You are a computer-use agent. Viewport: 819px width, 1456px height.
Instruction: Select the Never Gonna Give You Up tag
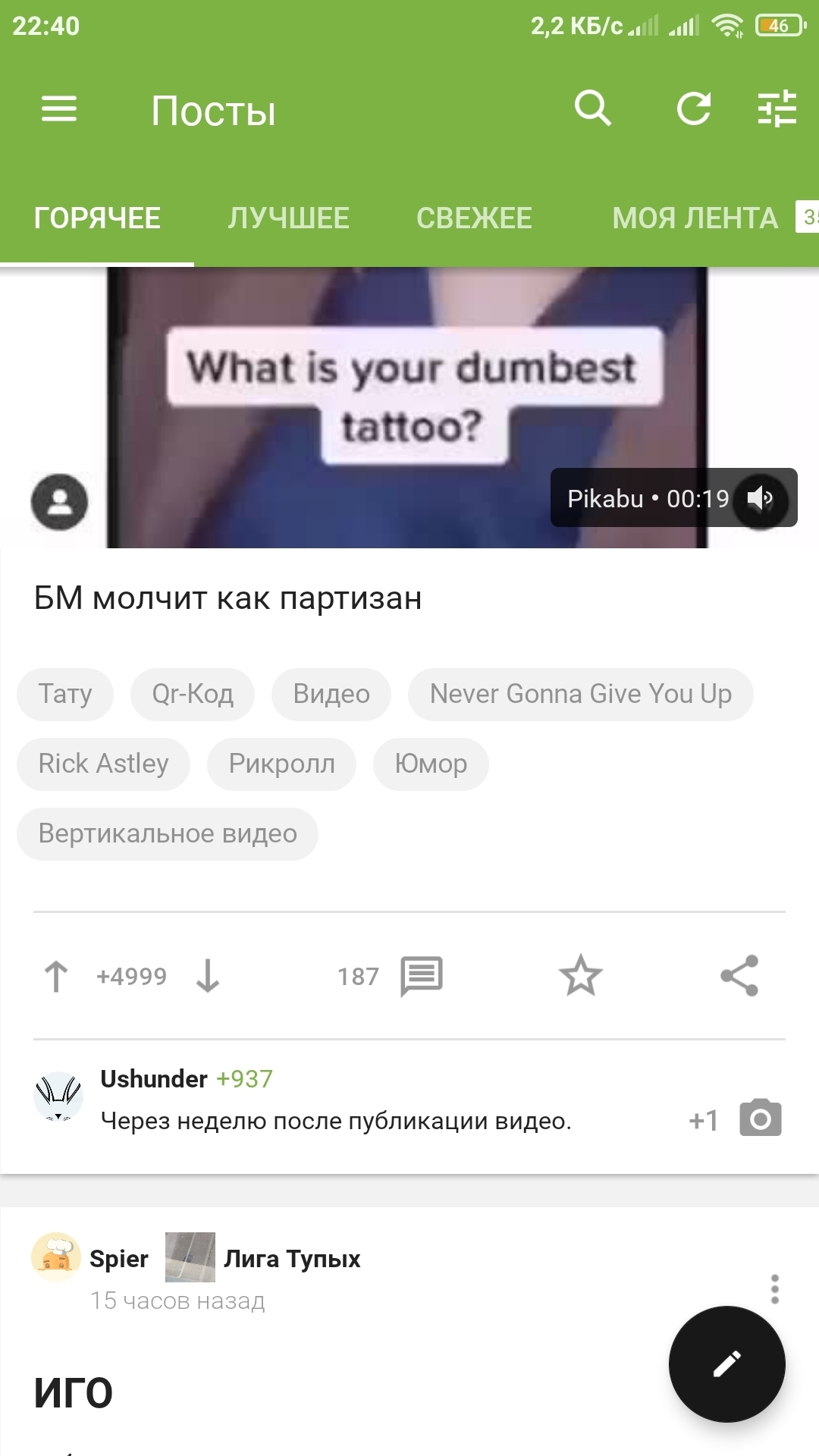click(x=581, y=694)
